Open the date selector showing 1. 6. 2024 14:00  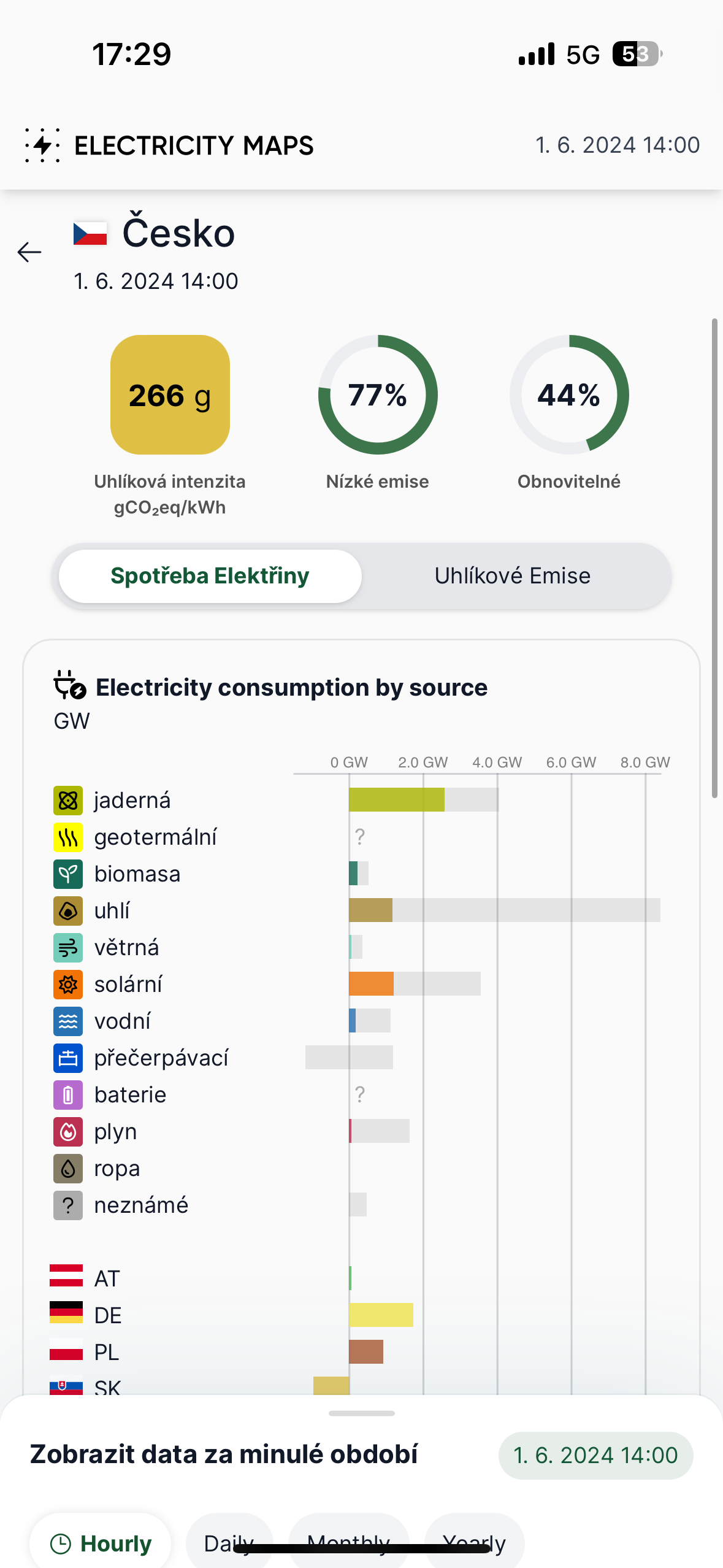tap(594, 1455)
